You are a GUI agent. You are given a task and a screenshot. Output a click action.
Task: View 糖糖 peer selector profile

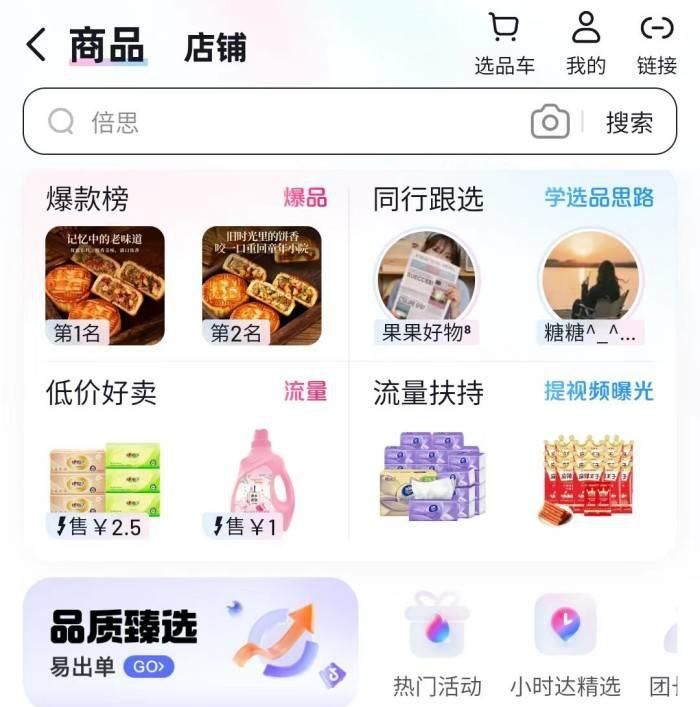point(589,286)
